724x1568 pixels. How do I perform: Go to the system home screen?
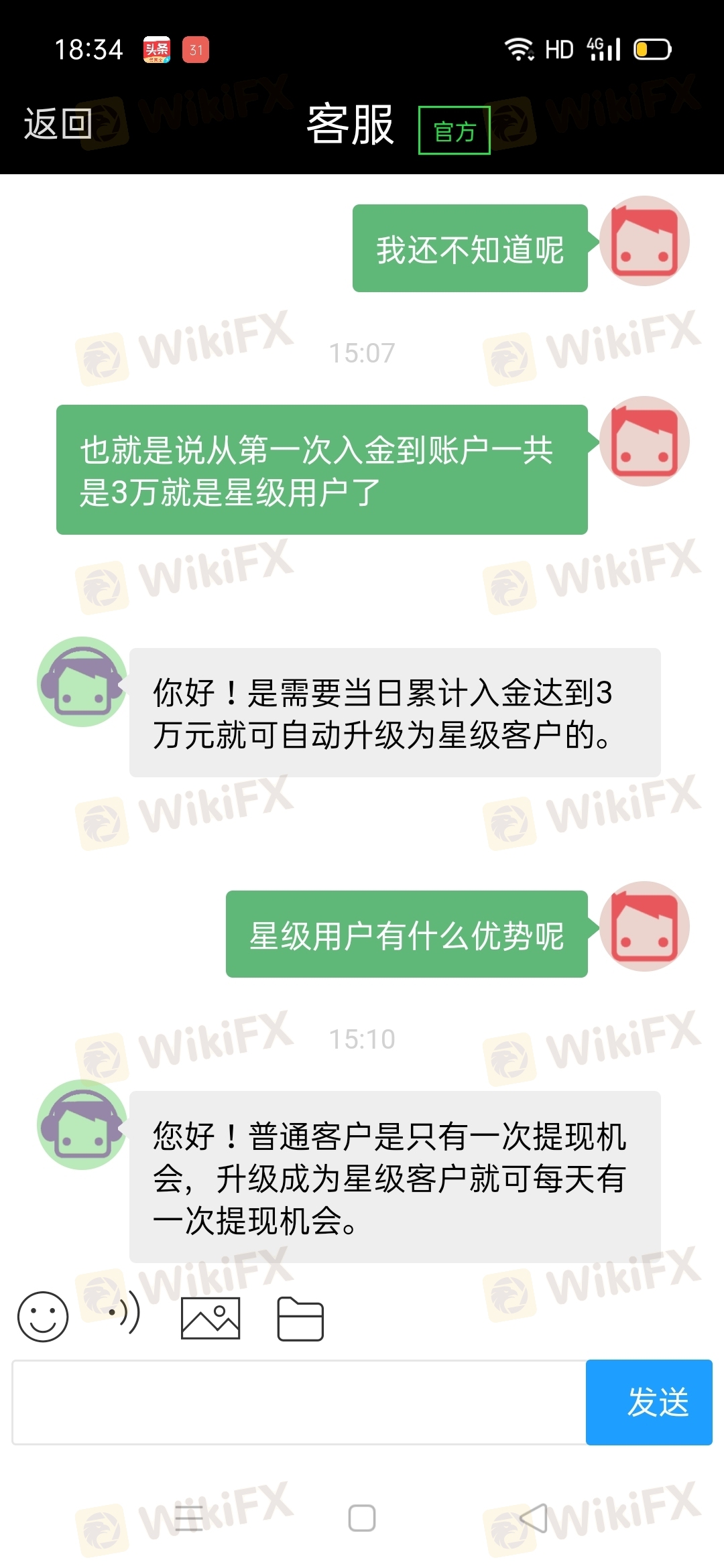pyautogui.click(x=362, y=1518)
